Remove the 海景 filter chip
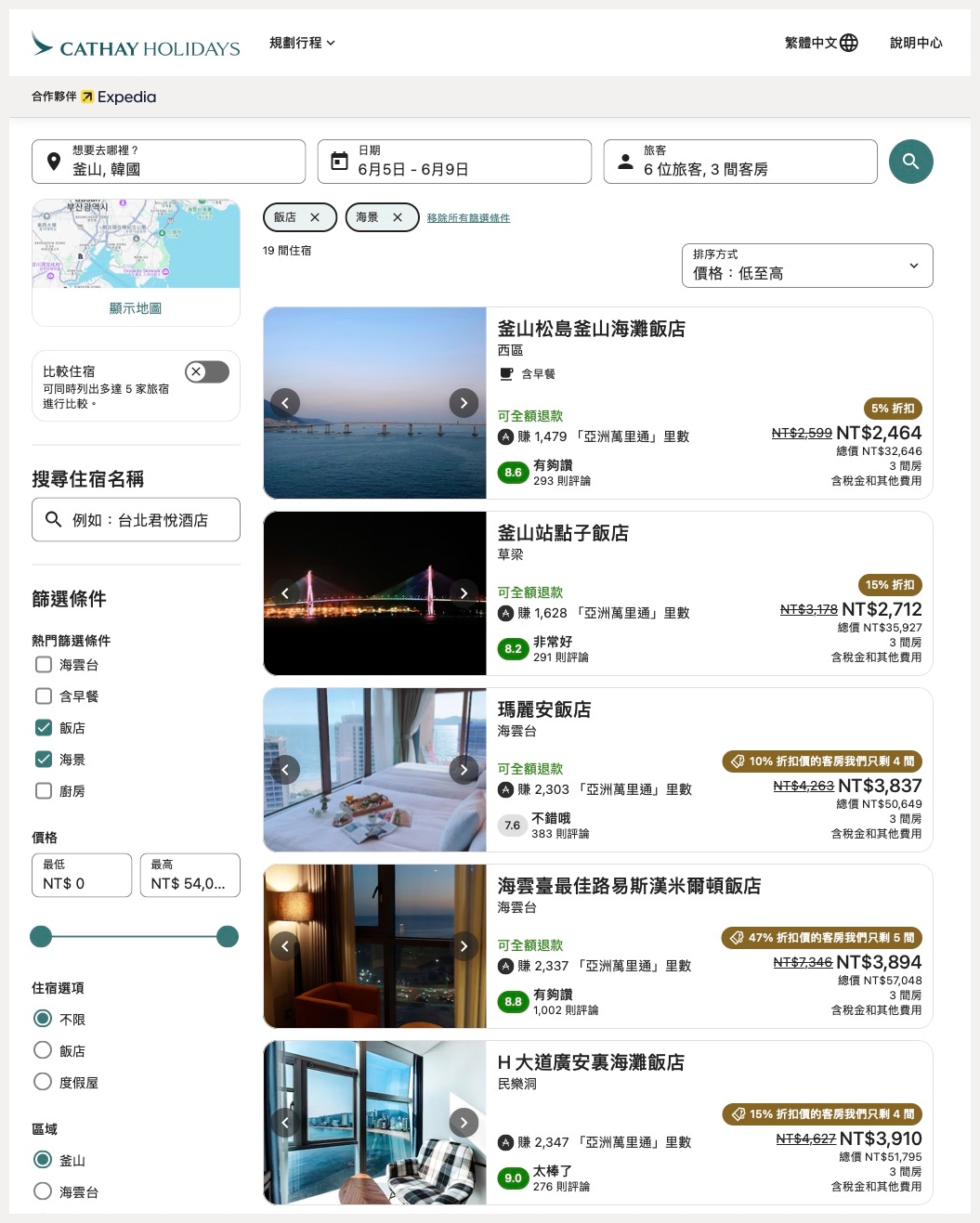Screen dimensions: 980x1223 click(x=398, y=217)
